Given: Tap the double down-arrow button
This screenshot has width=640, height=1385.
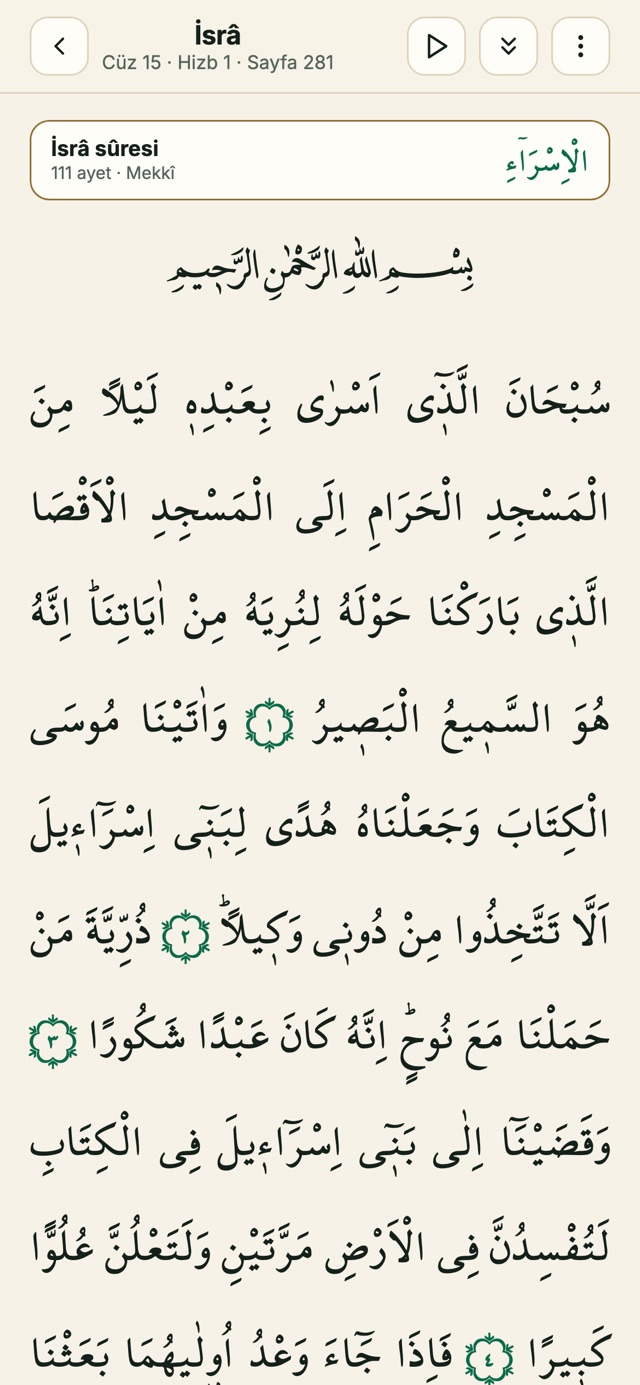Looking at the screenshot, I should point(508,46).
